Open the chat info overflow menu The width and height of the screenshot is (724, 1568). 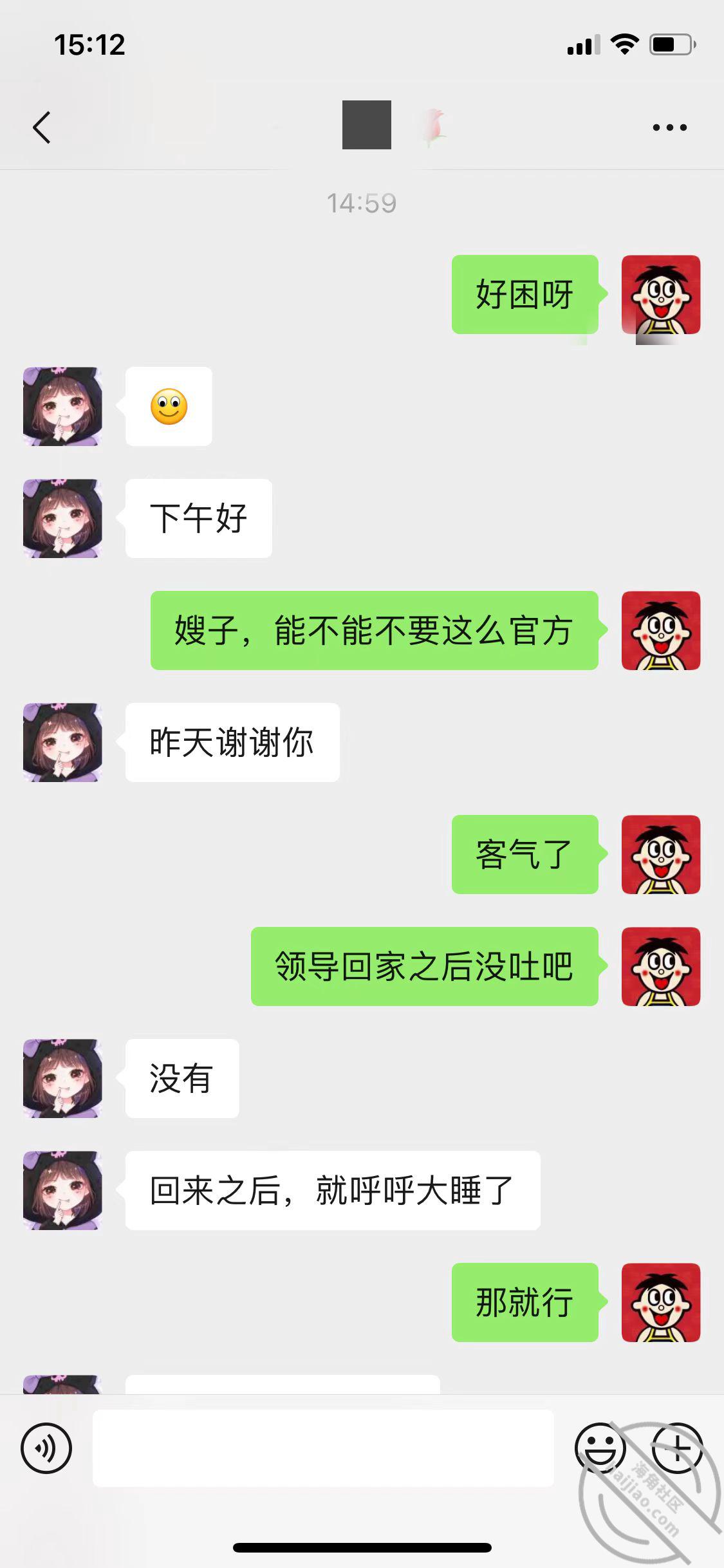click(669, 127)
